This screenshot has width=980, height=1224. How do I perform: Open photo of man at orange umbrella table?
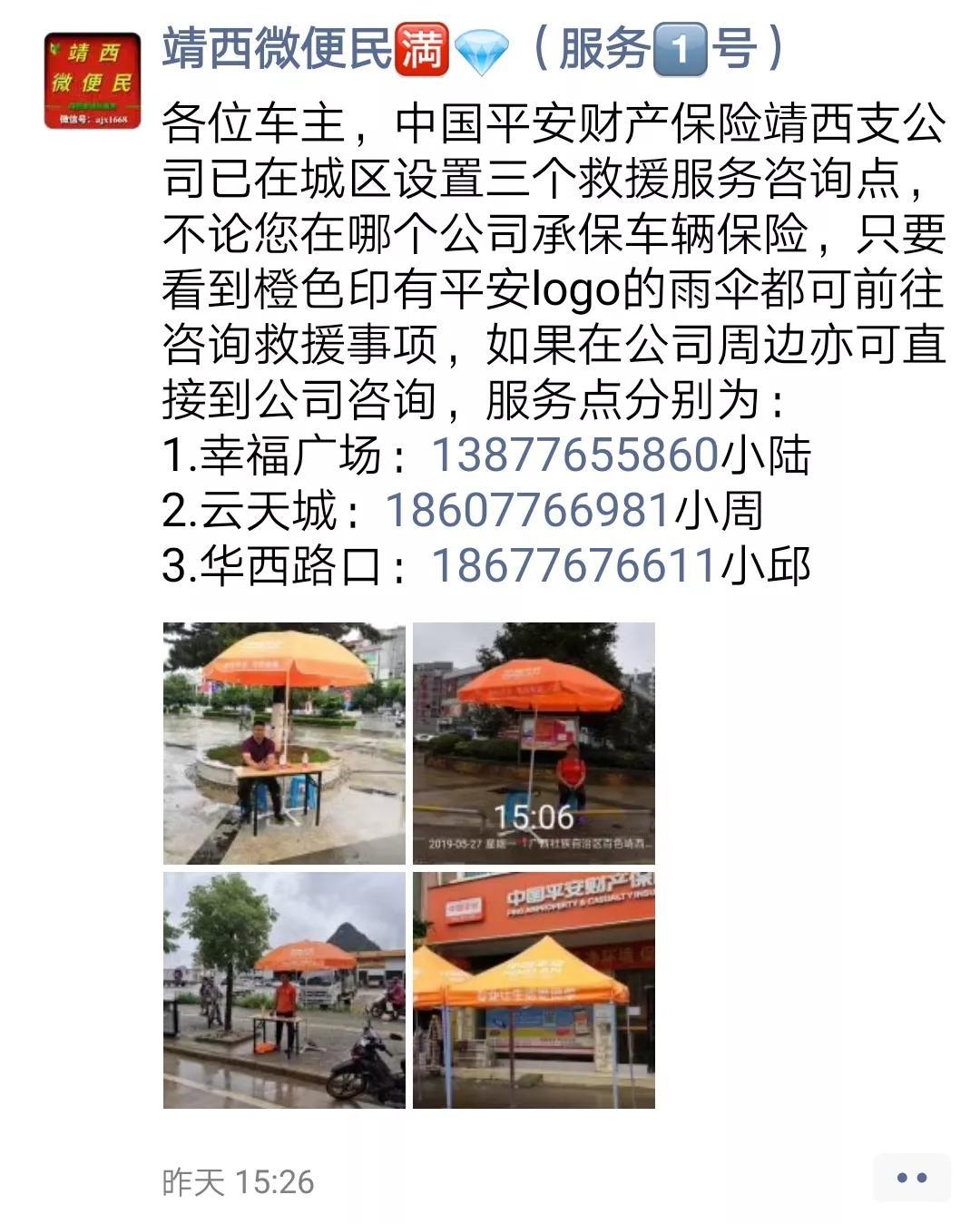click(284, 743)
